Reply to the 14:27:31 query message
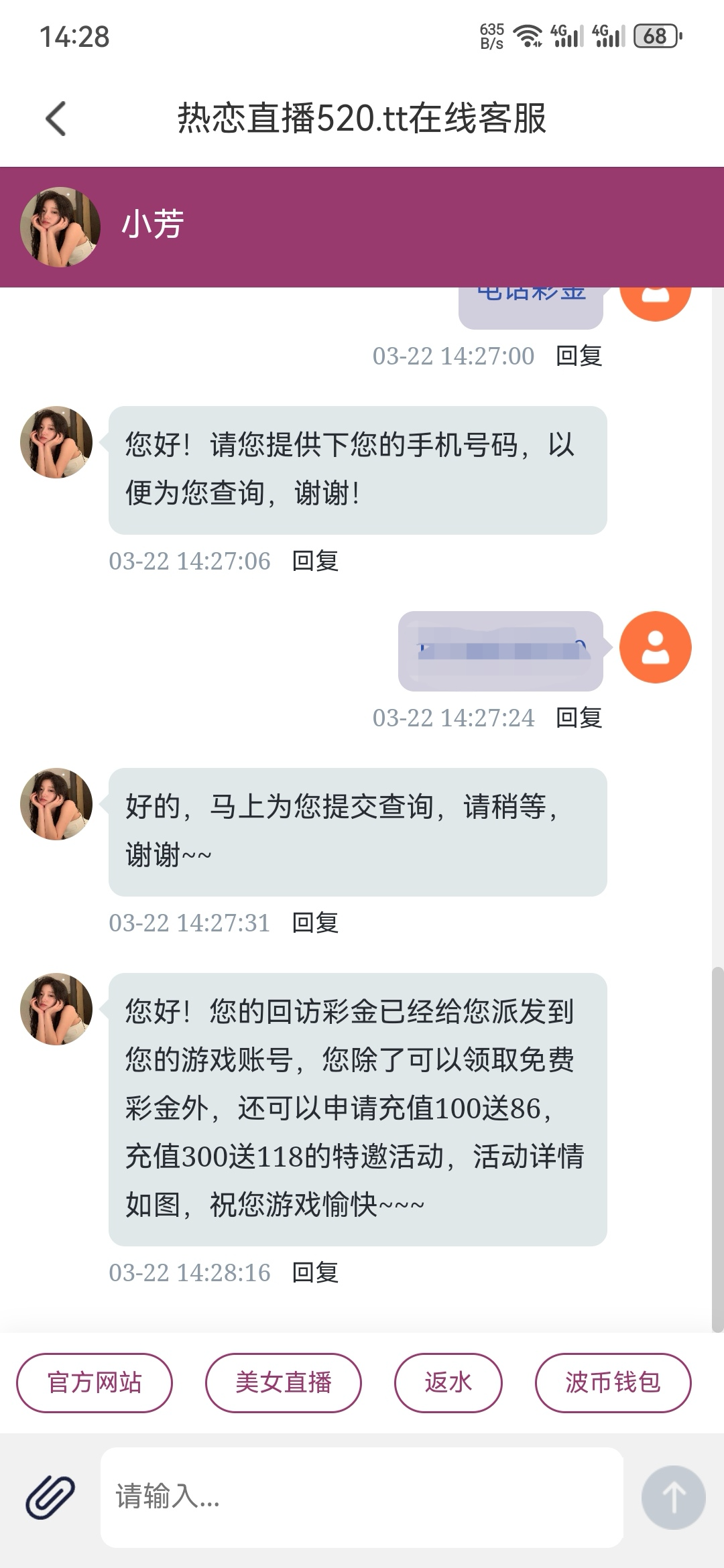724x1568 pixels. (x=315, y=923)
